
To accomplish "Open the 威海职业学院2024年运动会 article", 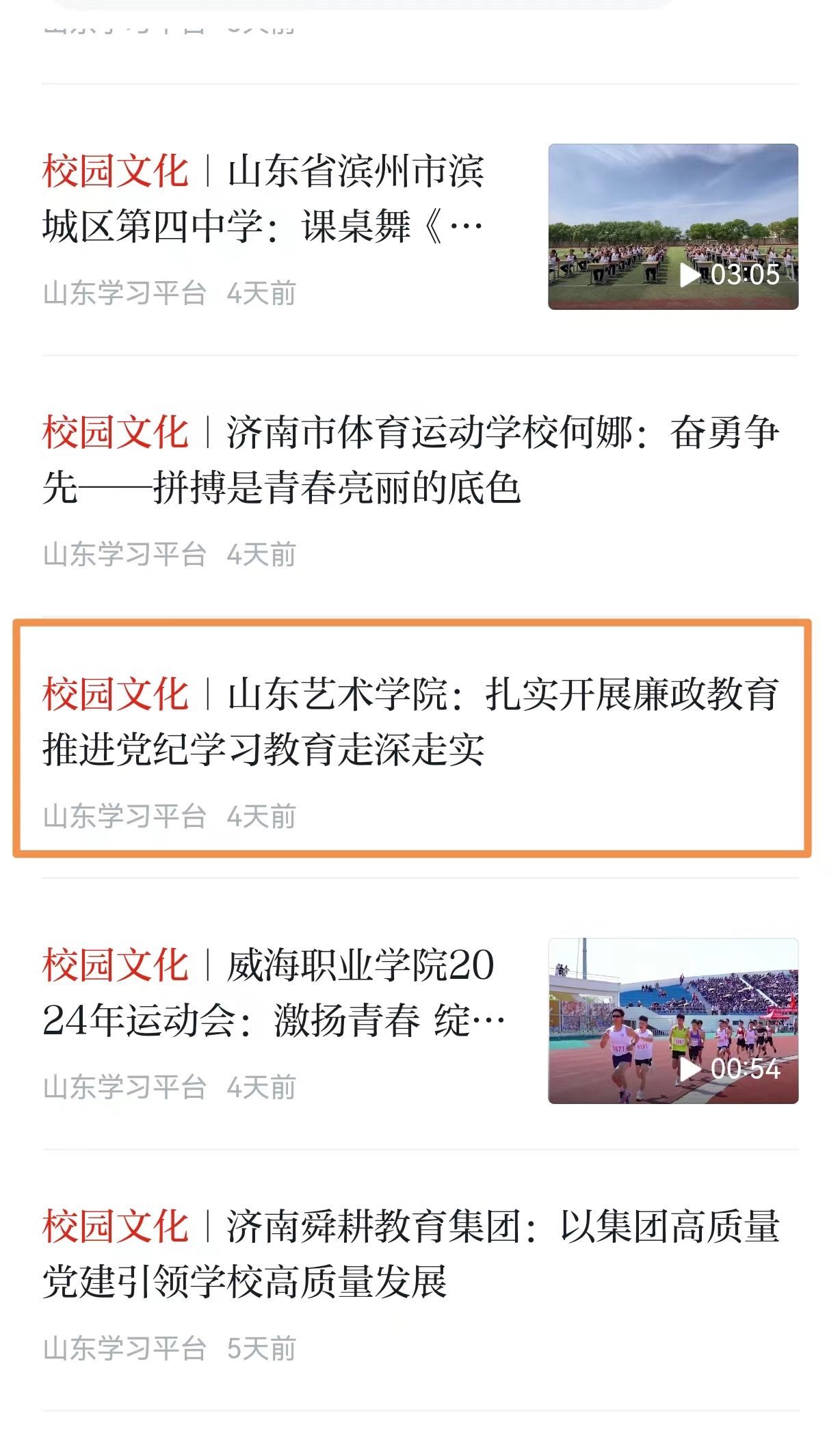I will click(x=274, y=993).
